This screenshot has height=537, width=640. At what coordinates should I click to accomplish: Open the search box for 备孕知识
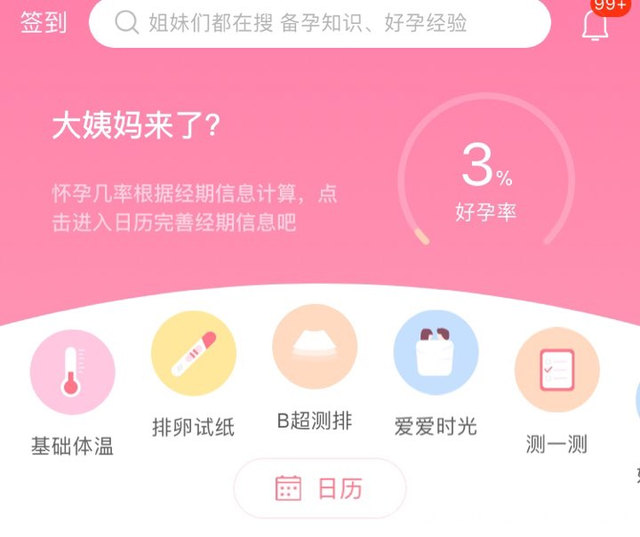pos(319,23)
